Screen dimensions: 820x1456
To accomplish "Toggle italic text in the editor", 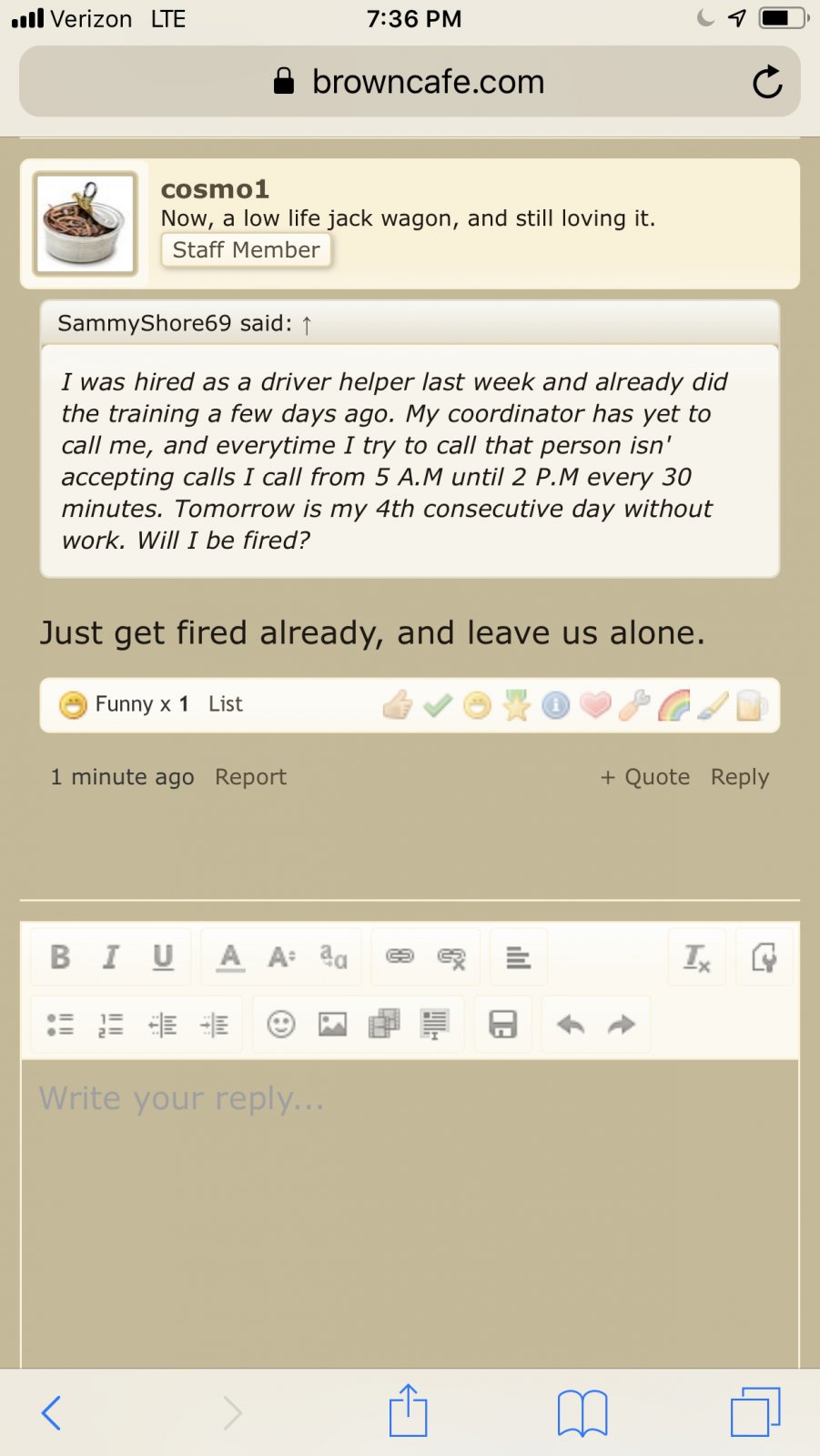I will coord(111,956).
